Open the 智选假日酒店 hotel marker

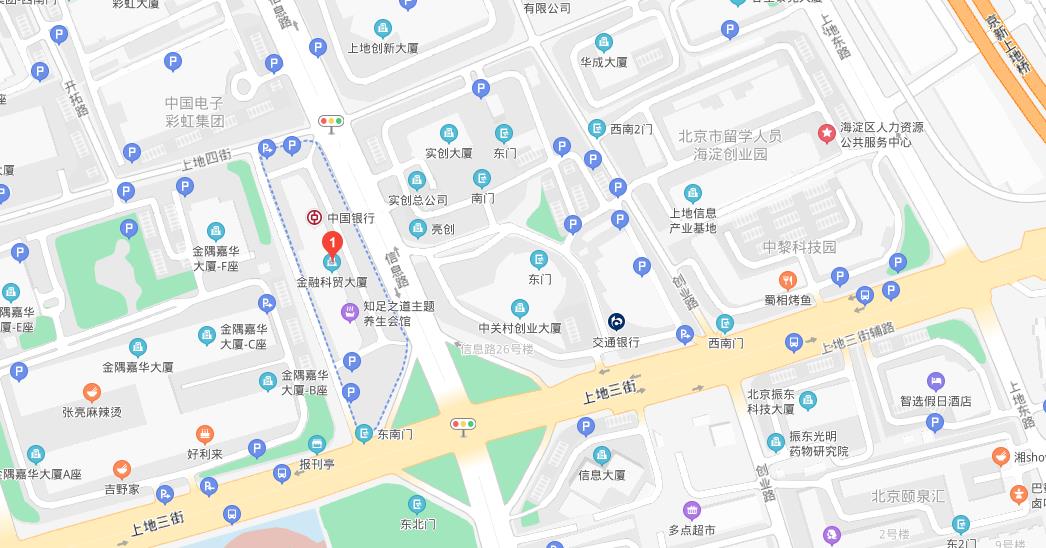pos(935,380)
